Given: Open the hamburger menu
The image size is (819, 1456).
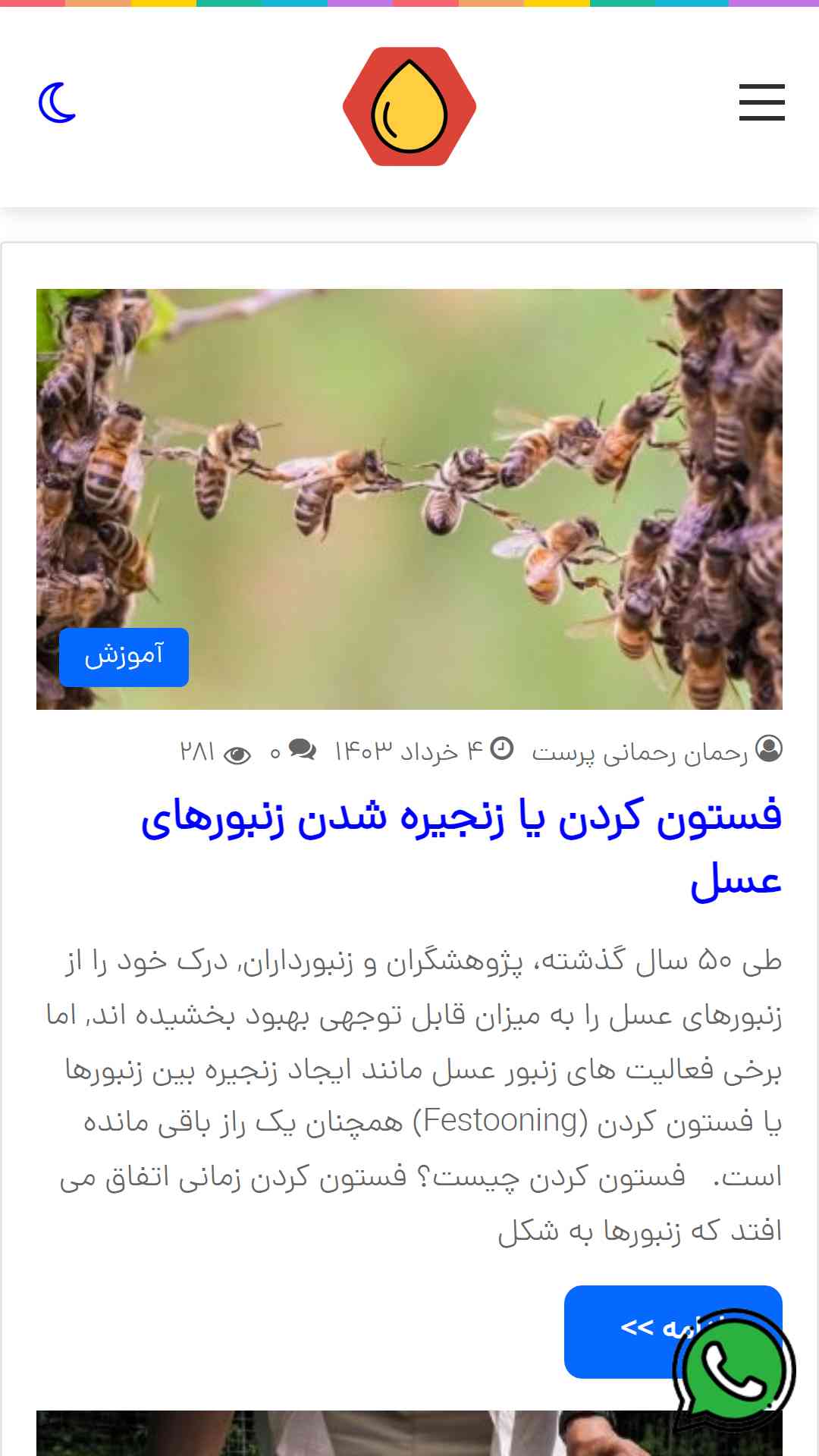Looking at the screenshot, I should coord(761,102).
